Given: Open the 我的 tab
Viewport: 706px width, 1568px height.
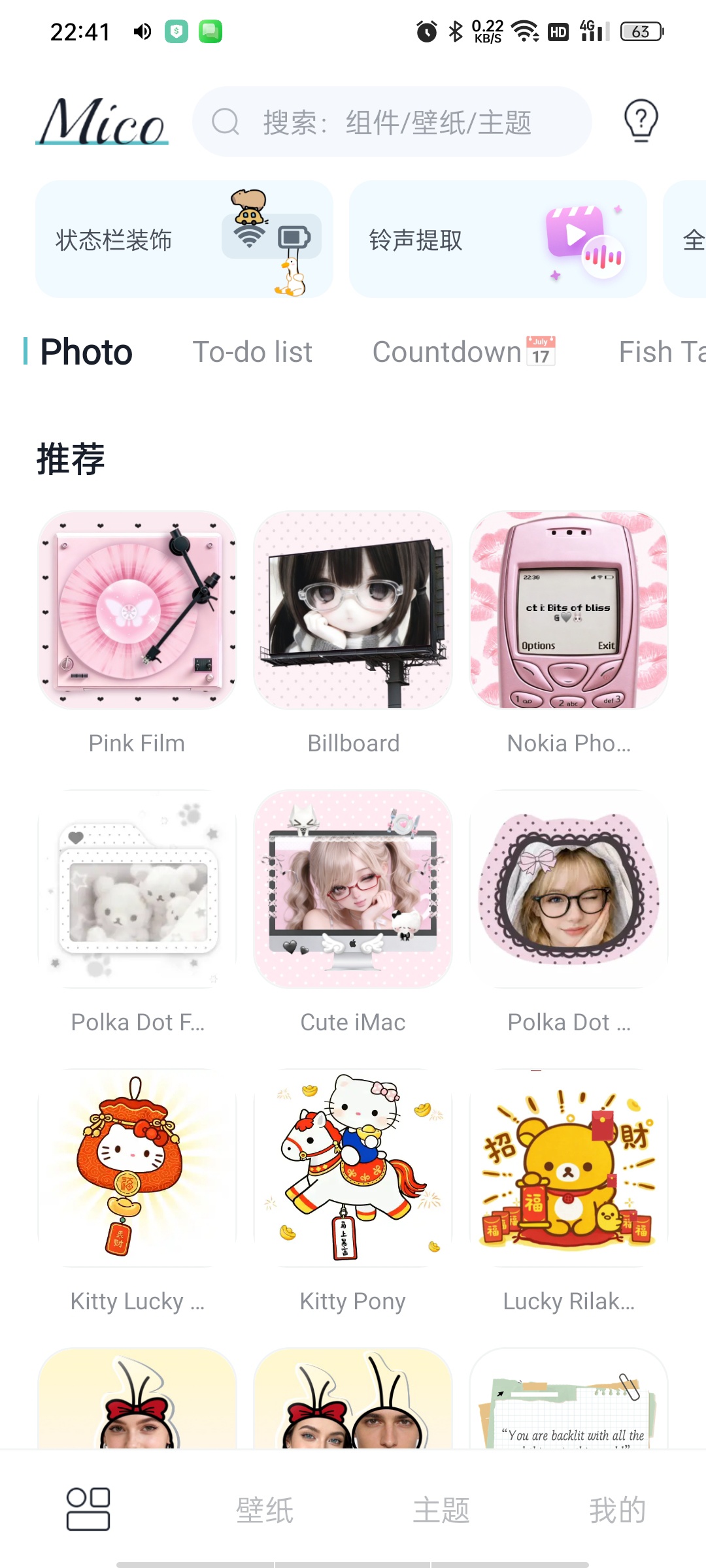Looking at the screenshot, I should tap(618, 1510).
